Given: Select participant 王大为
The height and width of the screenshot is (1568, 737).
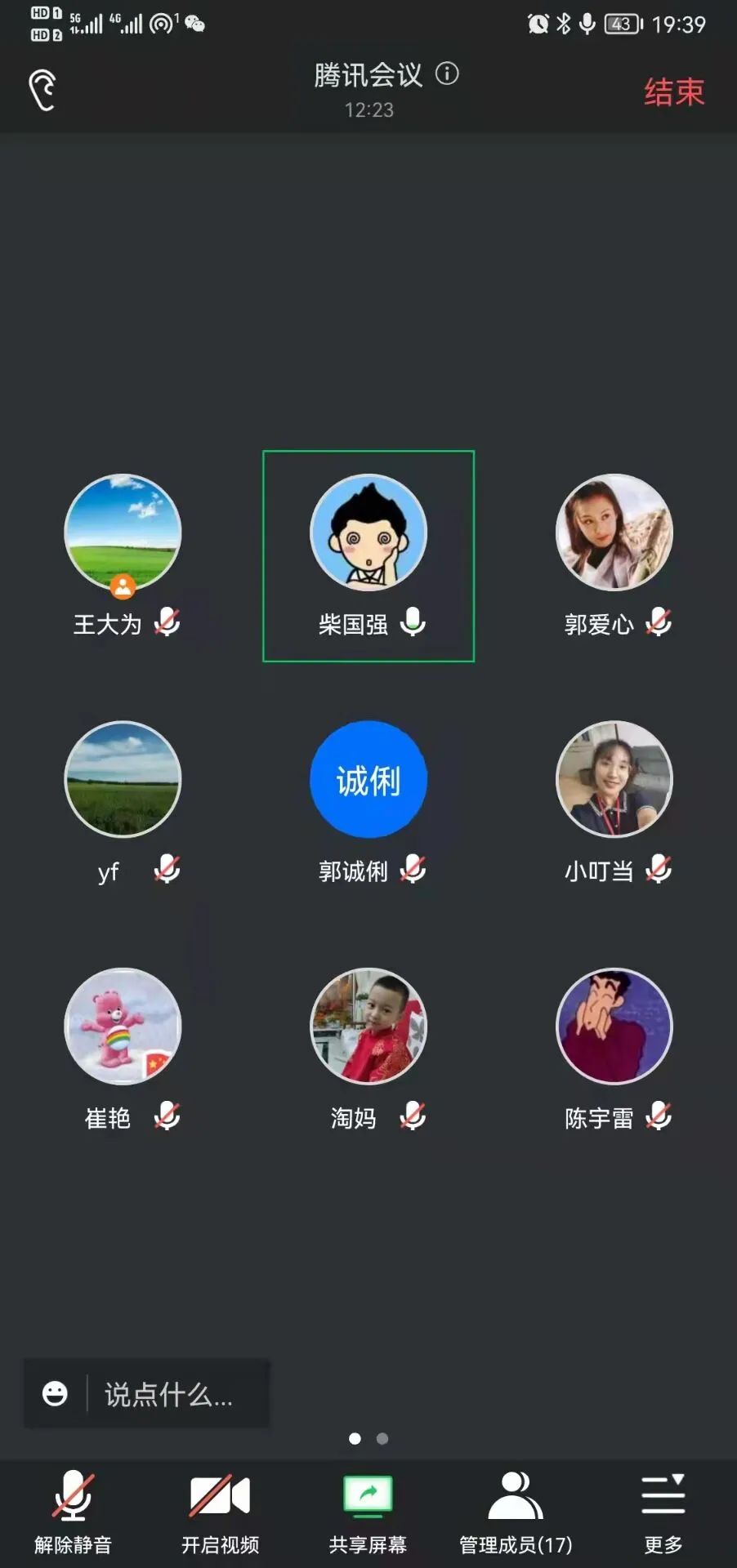Looking at the screenshot, I should pos(123,533).
